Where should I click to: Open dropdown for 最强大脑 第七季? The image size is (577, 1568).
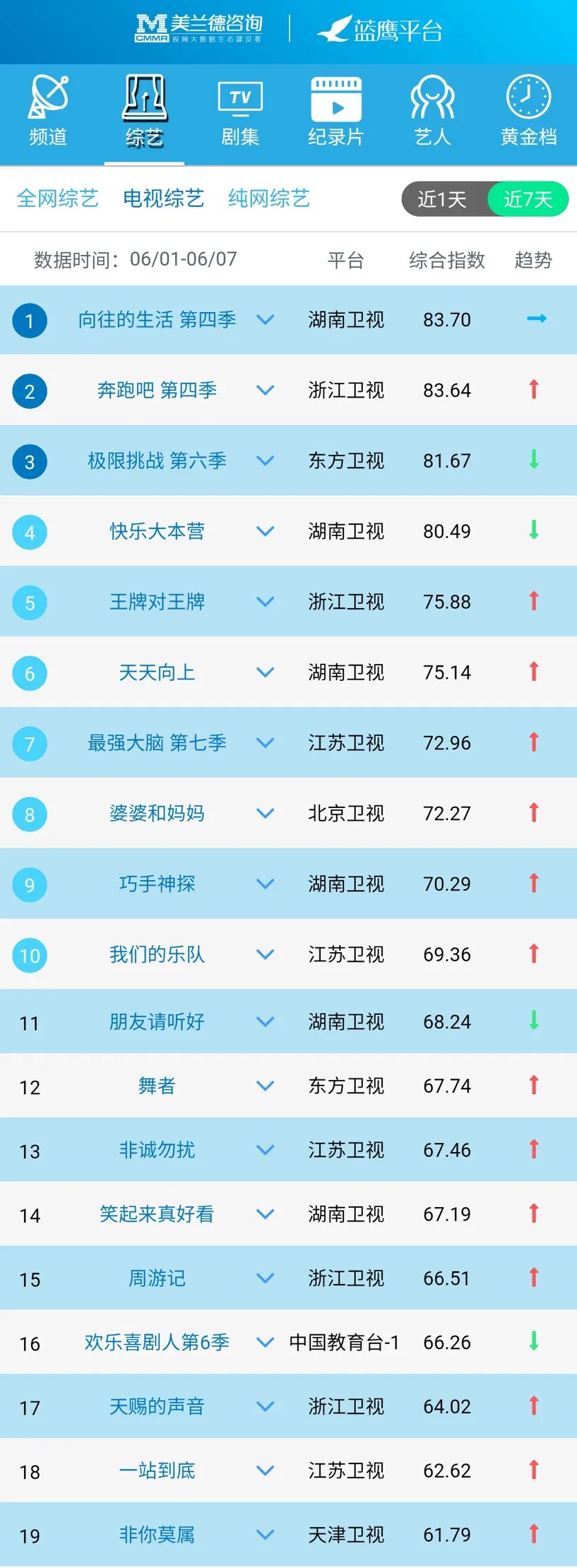tap(265, 744)
